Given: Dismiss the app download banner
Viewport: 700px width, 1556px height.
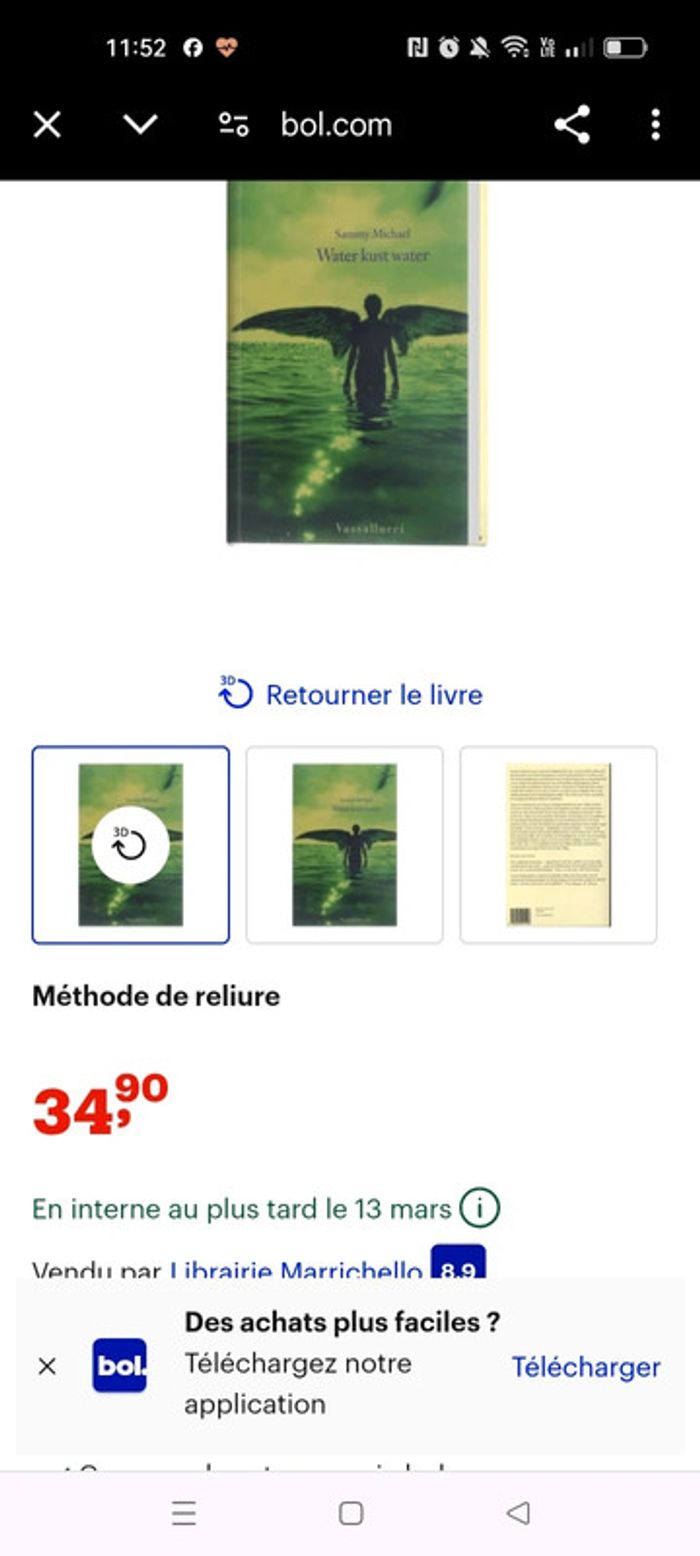Looking at the screenshot, I should pos(47,1366).
